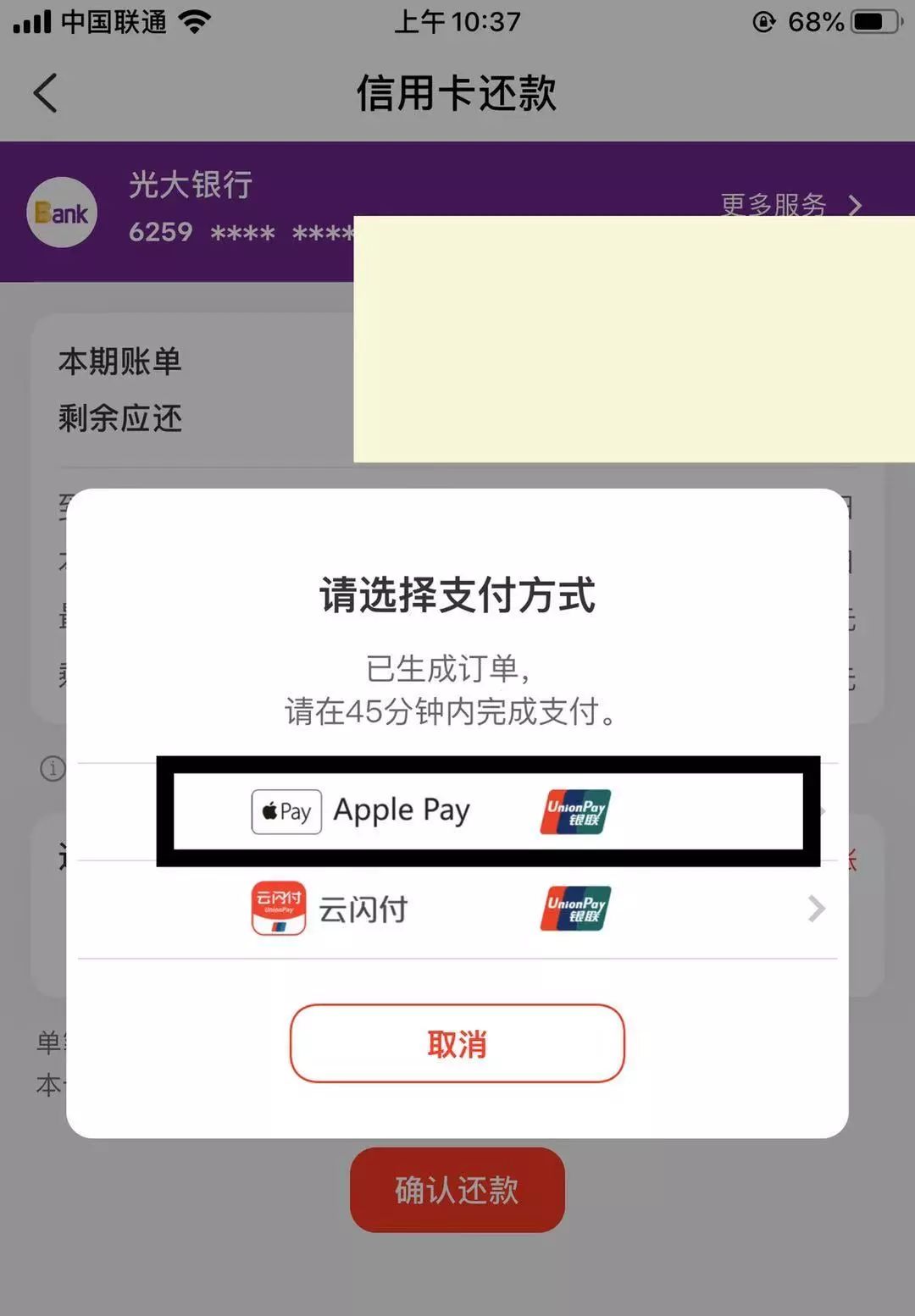The image size is (915, 1316).
Task: Select Apple Pay as payment method
Action: point(487,810)
